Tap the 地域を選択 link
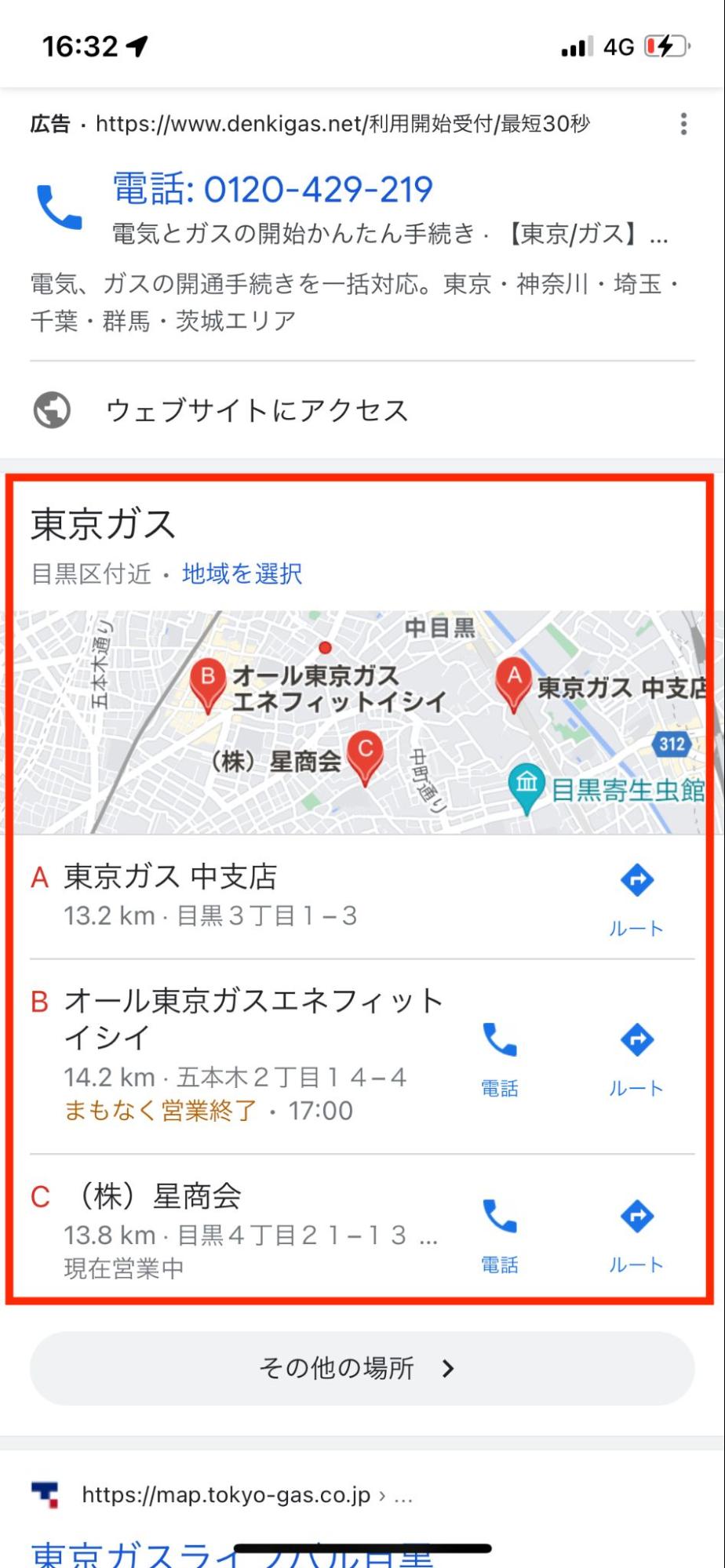 point(242,574)
